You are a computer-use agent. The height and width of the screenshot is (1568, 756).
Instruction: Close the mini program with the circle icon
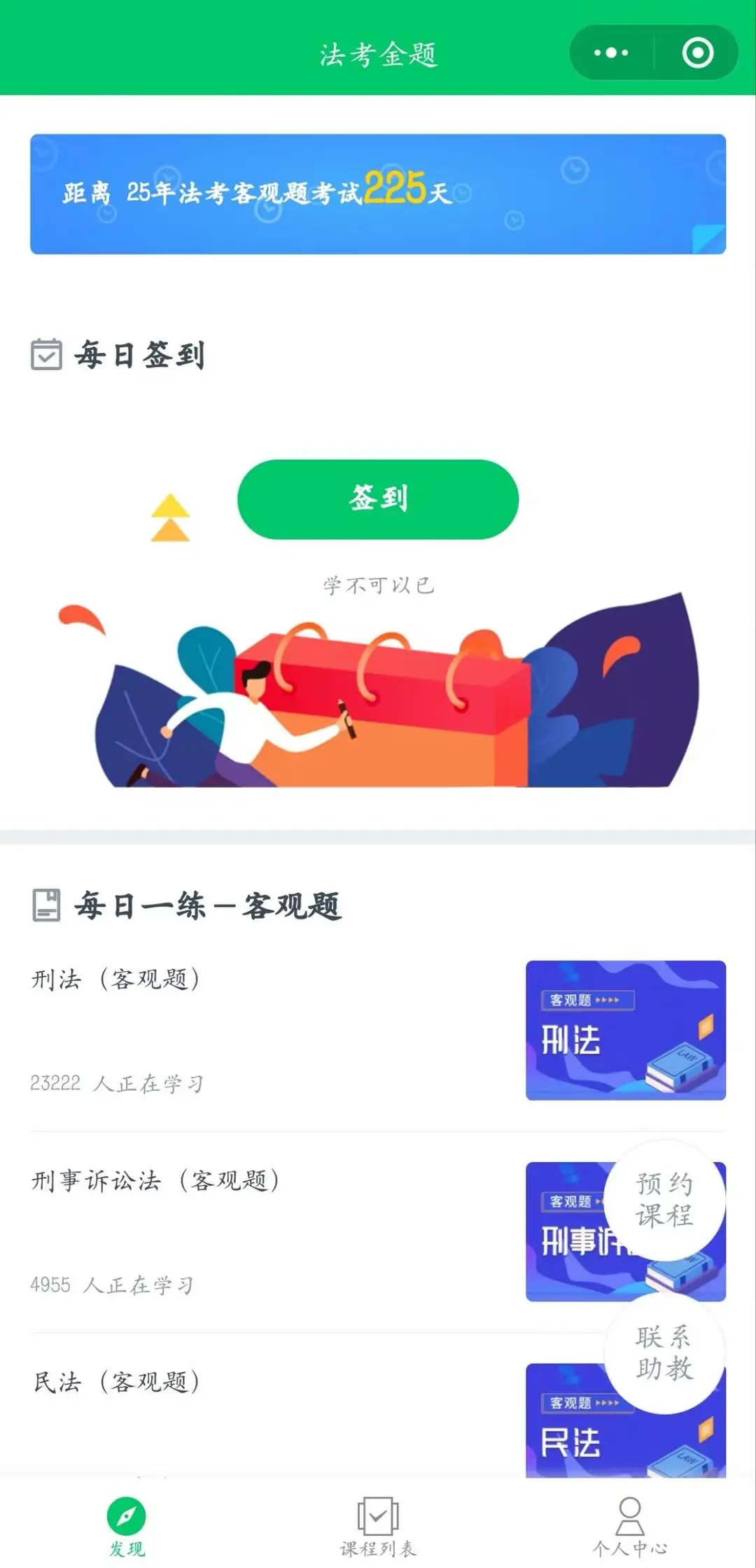click(x=697, y=53)
